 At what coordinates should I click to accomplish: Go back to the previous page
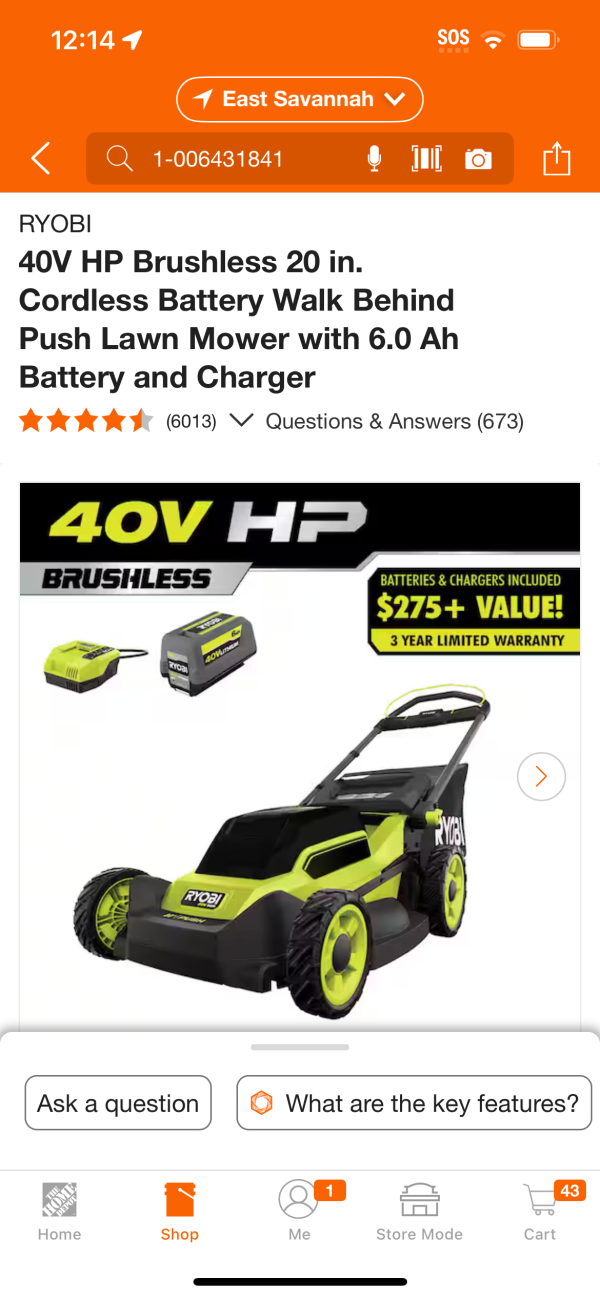(41, 158)
